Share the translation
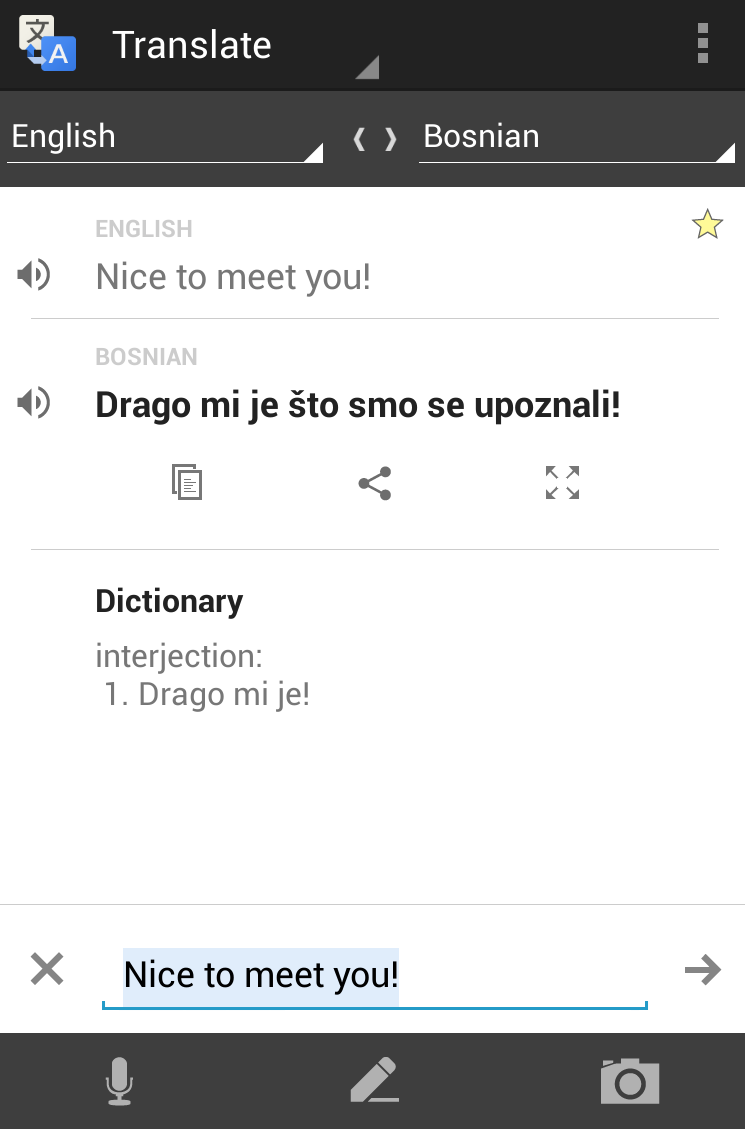This screenshot has width=745, height=1129. pos(375,484)
